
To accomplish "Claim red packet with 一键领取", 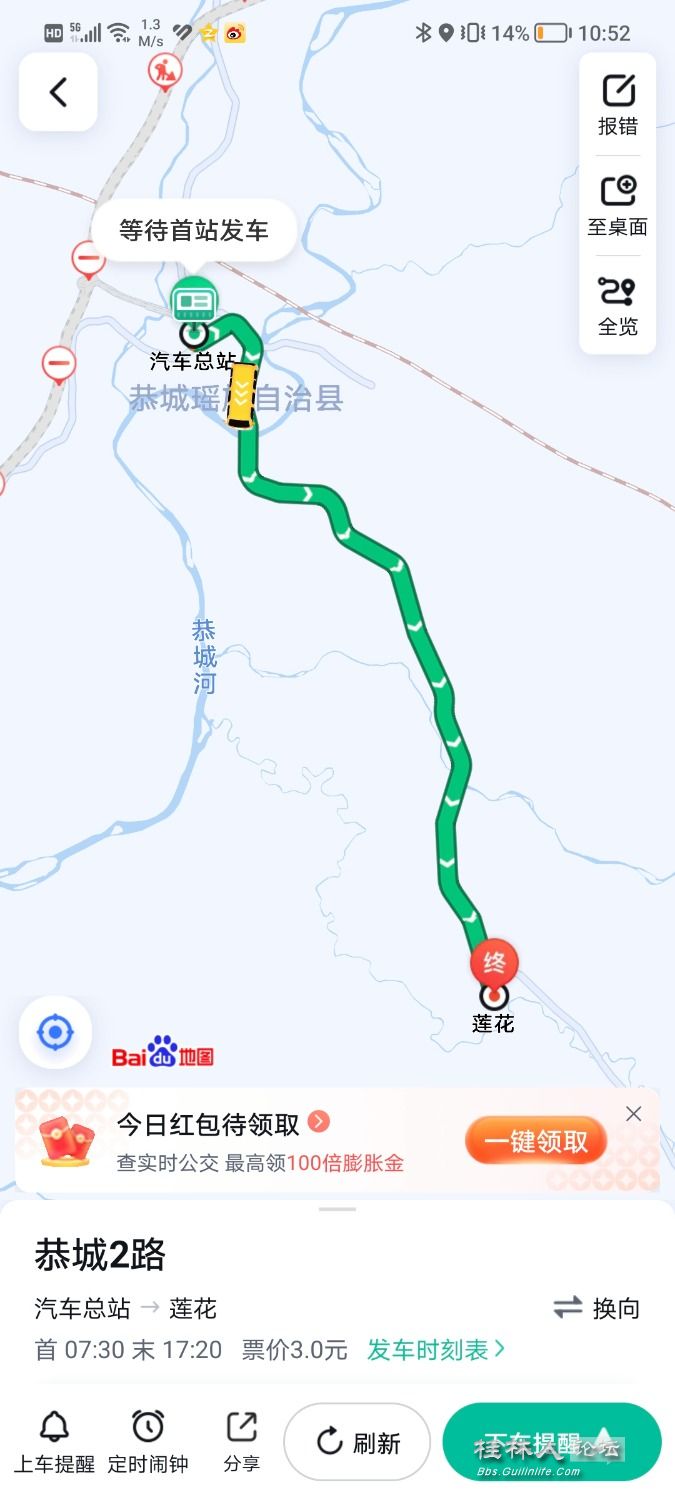I will (536, 1141).
